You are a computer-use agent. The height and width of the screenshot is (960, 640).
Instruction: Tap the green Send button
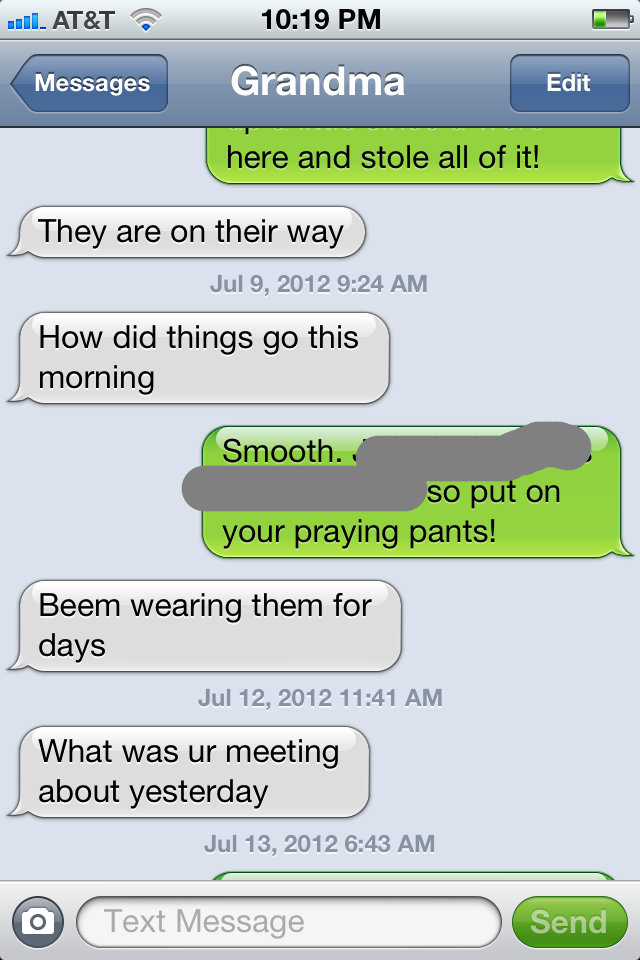568,921
